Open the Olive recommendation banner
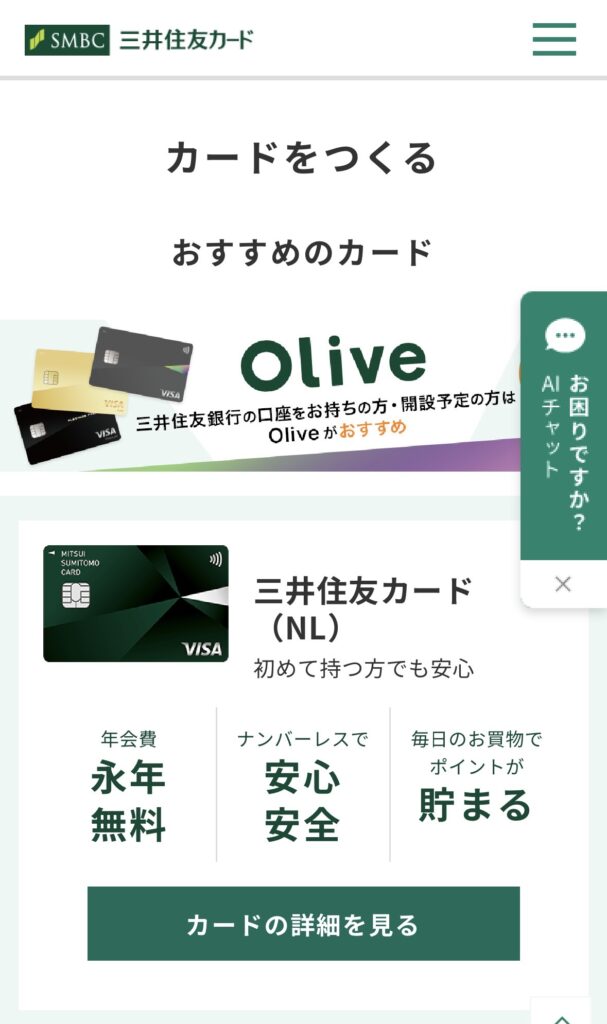607x1024 pixels. (260, 395)
